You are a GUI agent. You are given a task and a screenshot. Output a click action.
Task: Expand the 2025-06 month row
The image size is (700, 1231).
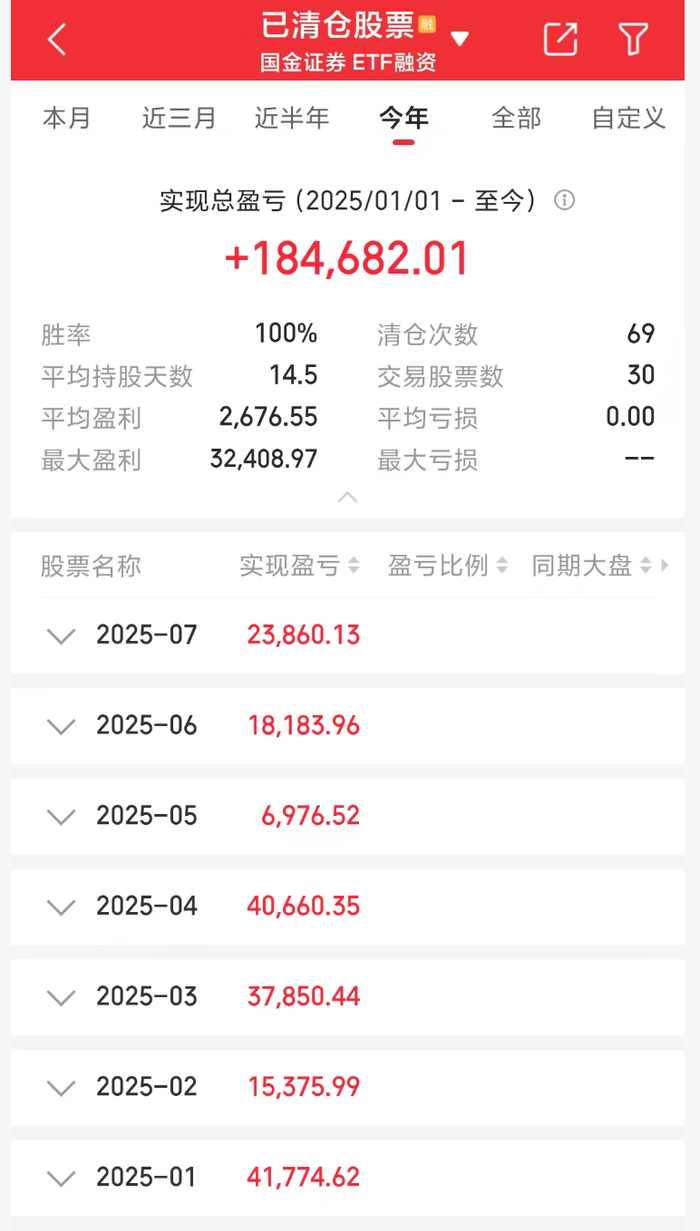(62, 726)
